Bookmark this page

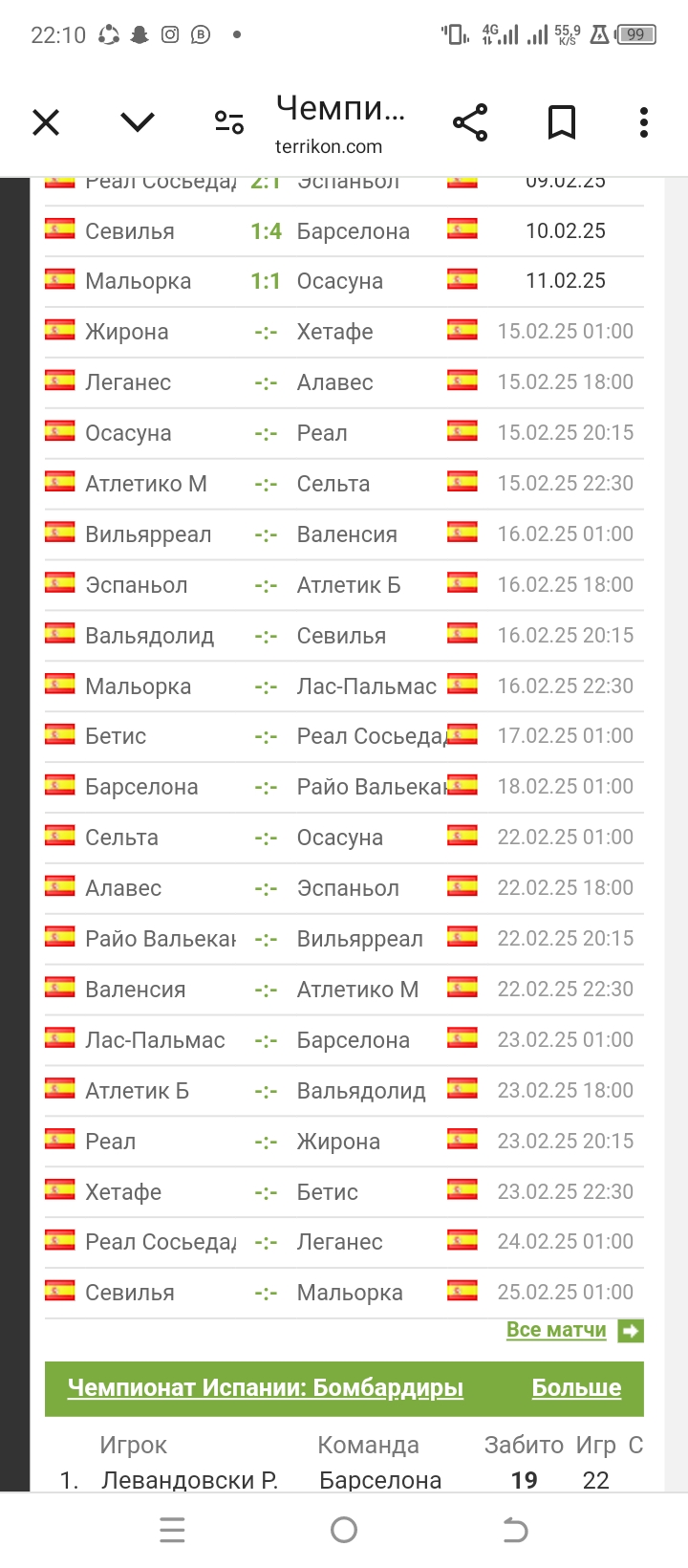click(561, 122)
